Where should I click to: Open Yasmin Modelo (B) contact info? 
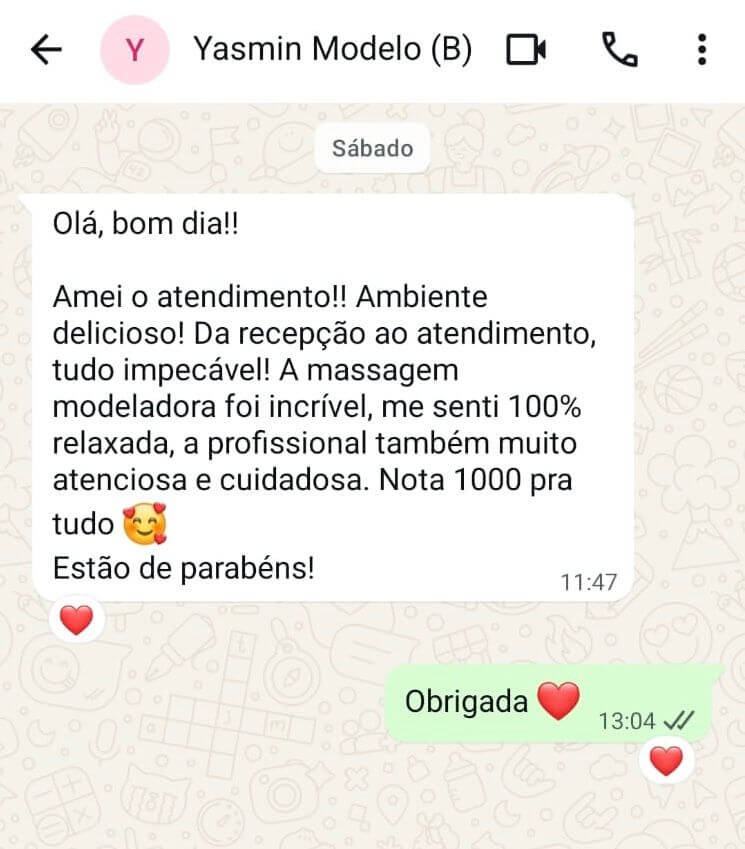coord(332,50)
